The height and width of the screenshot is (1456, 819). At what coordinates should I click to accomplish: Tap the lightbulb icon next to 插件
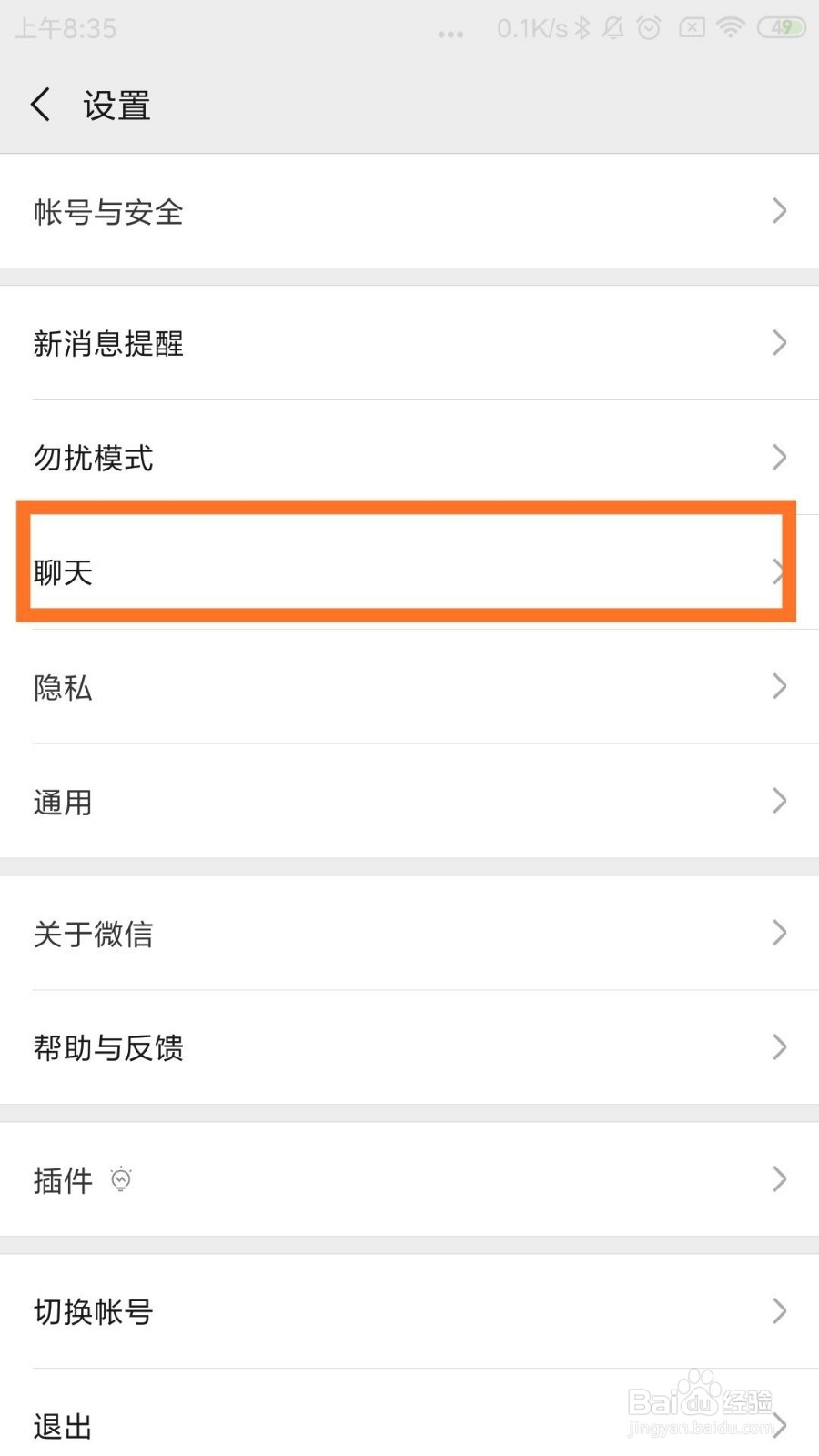click(x=121, y=1178)
